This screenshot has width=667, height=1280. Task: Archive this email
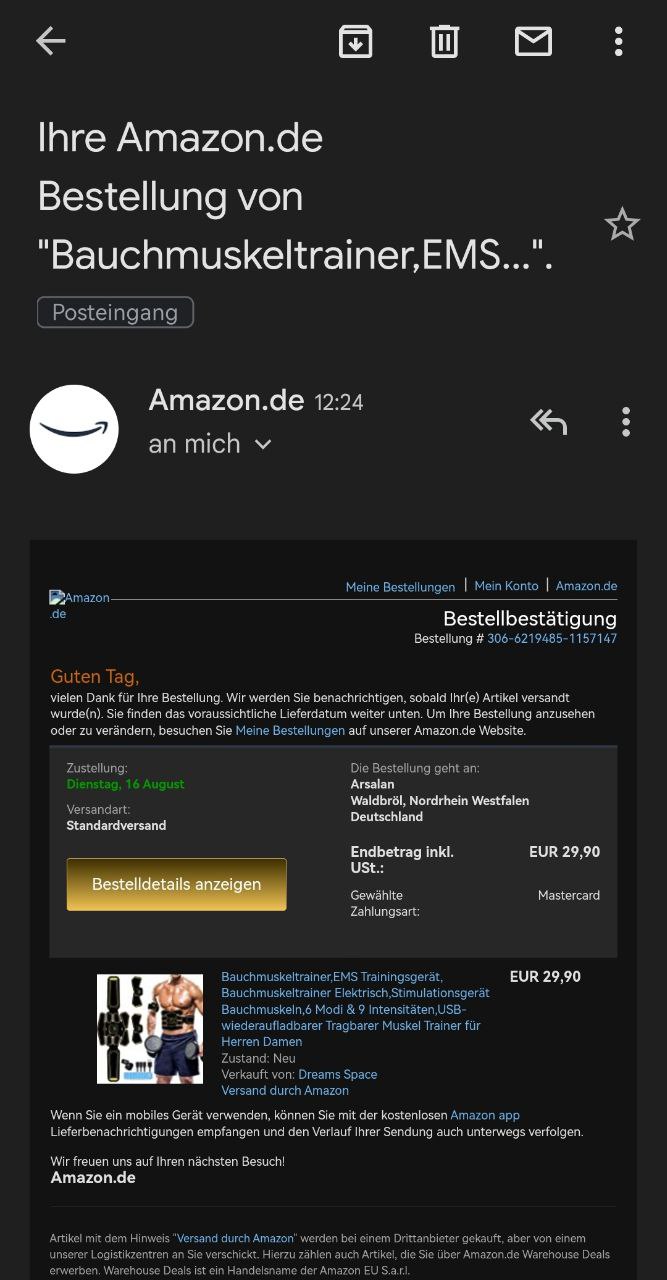pyautogui.click(x=355, y=41)
